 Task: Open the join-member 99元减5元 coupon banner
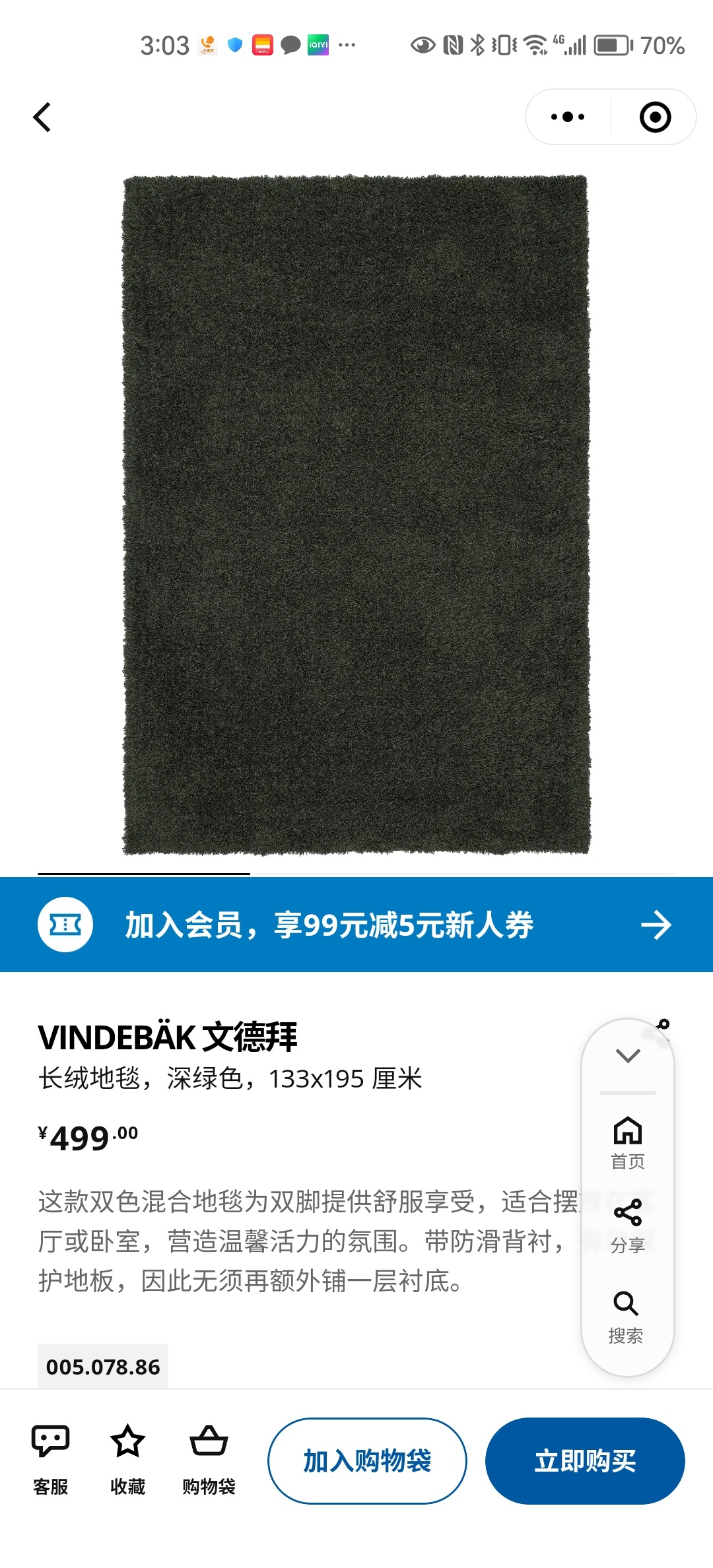tap(356, 925)
